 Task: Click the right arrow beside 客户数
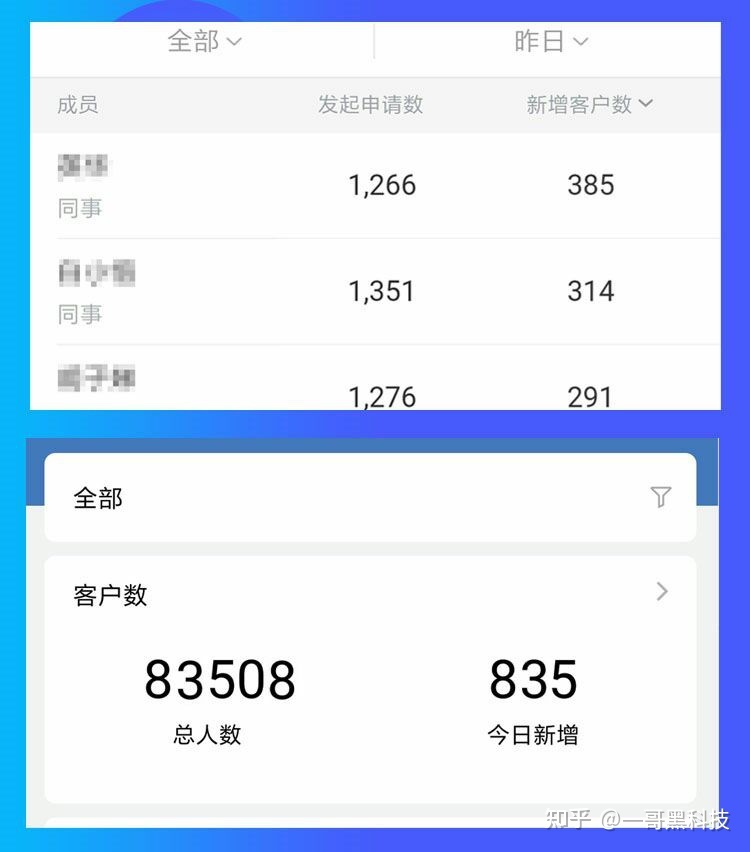pos(661,592)
